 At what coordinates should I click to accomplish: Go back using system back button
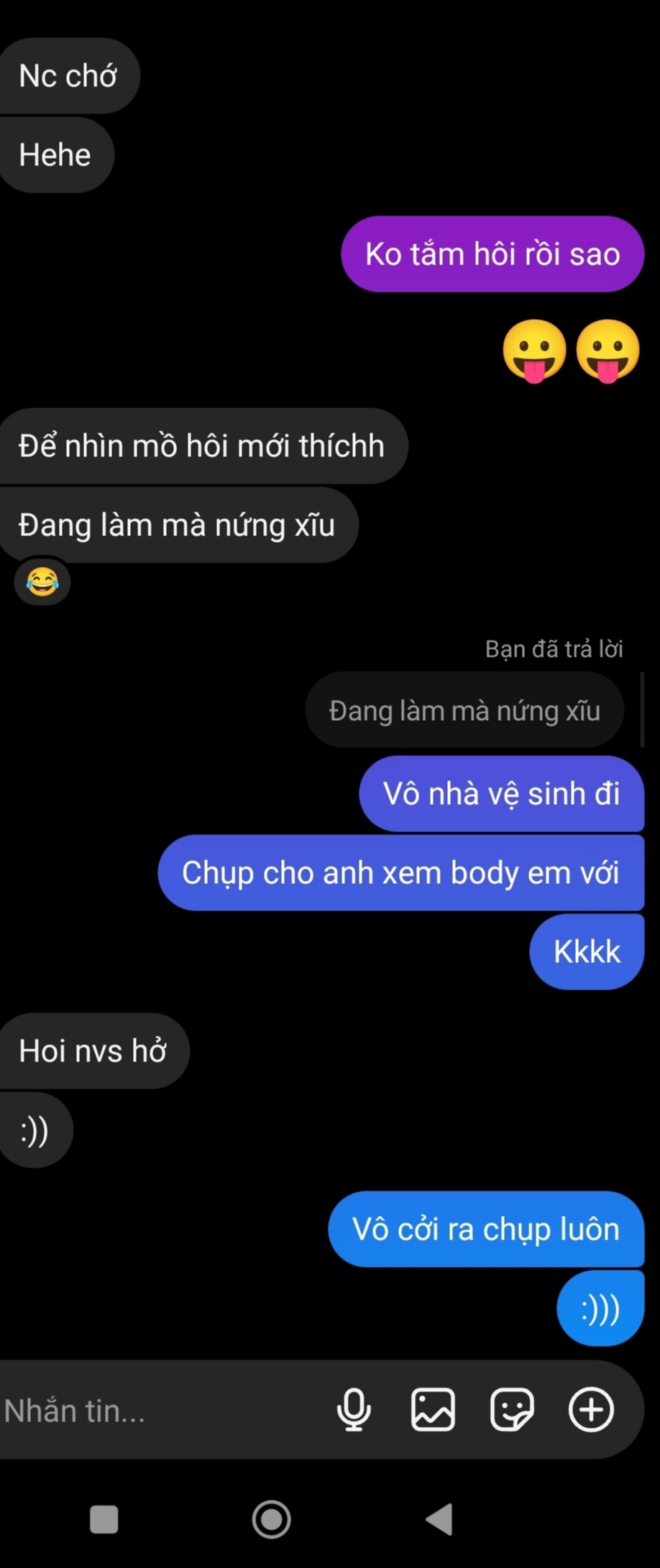(x=439, y=1519)
